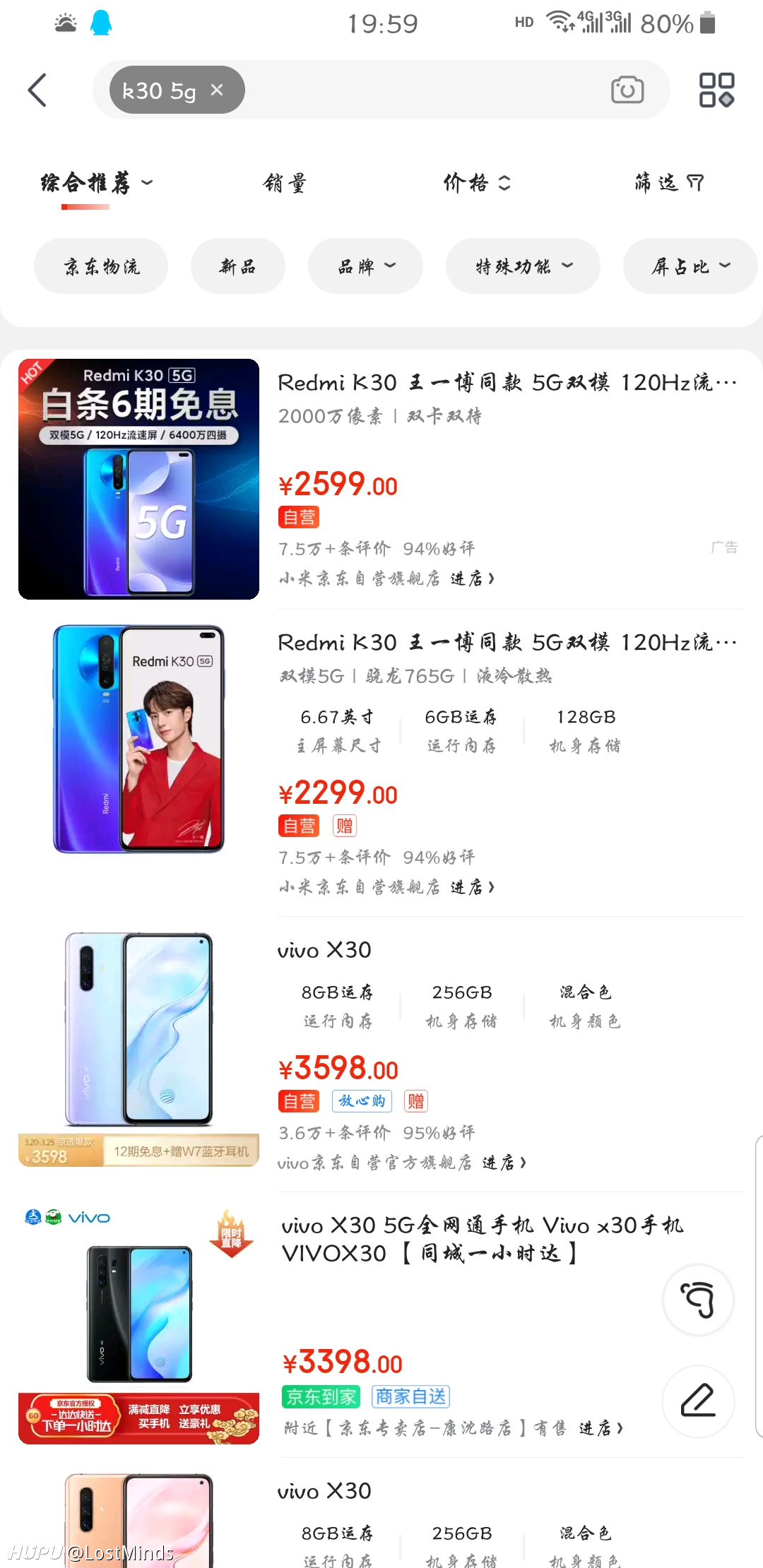Expand the 综合推荐 sort dropdown

point(97,183)
